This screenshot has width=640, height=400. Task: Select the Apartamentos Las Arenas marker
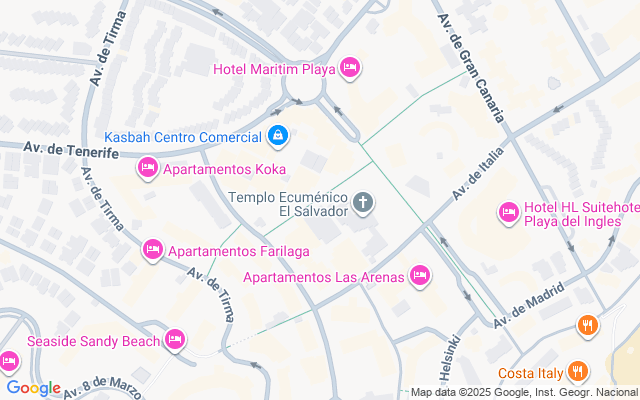click(419, 274)
